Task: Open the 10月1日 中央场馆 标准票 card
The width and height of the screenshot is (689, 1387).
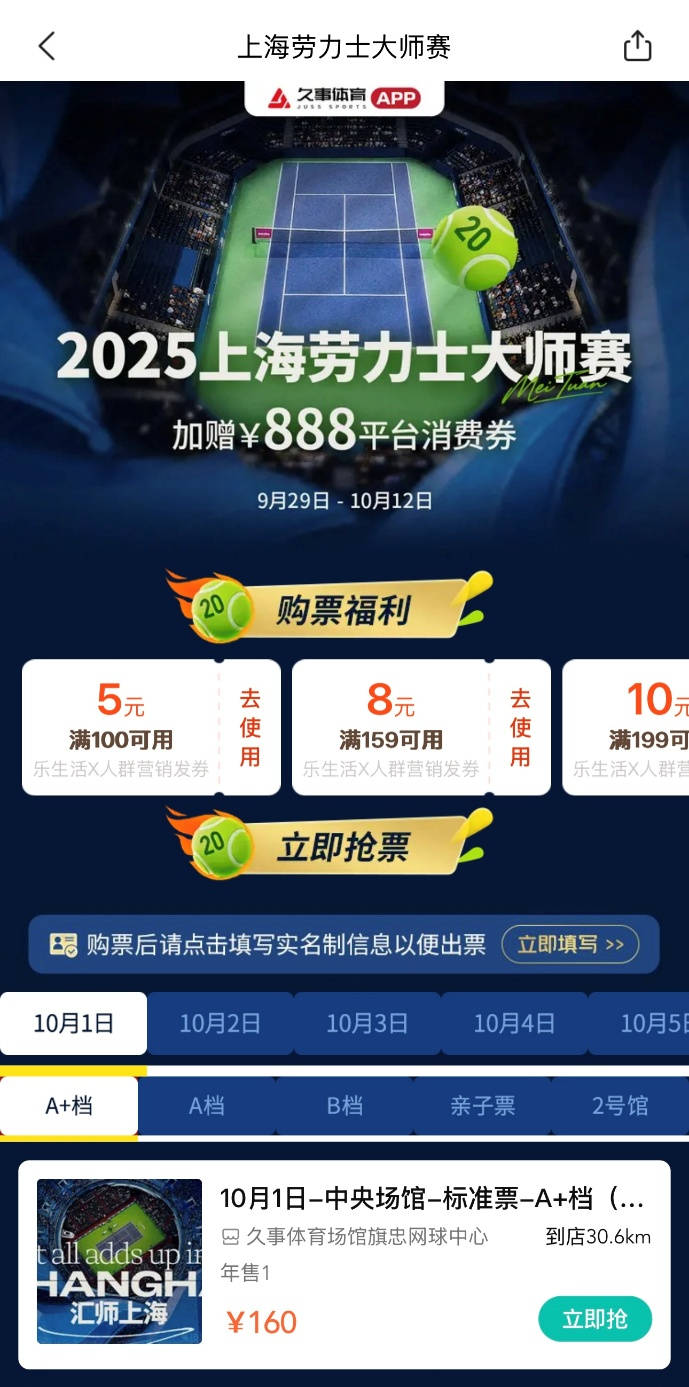Action: tap(430, 1198)
